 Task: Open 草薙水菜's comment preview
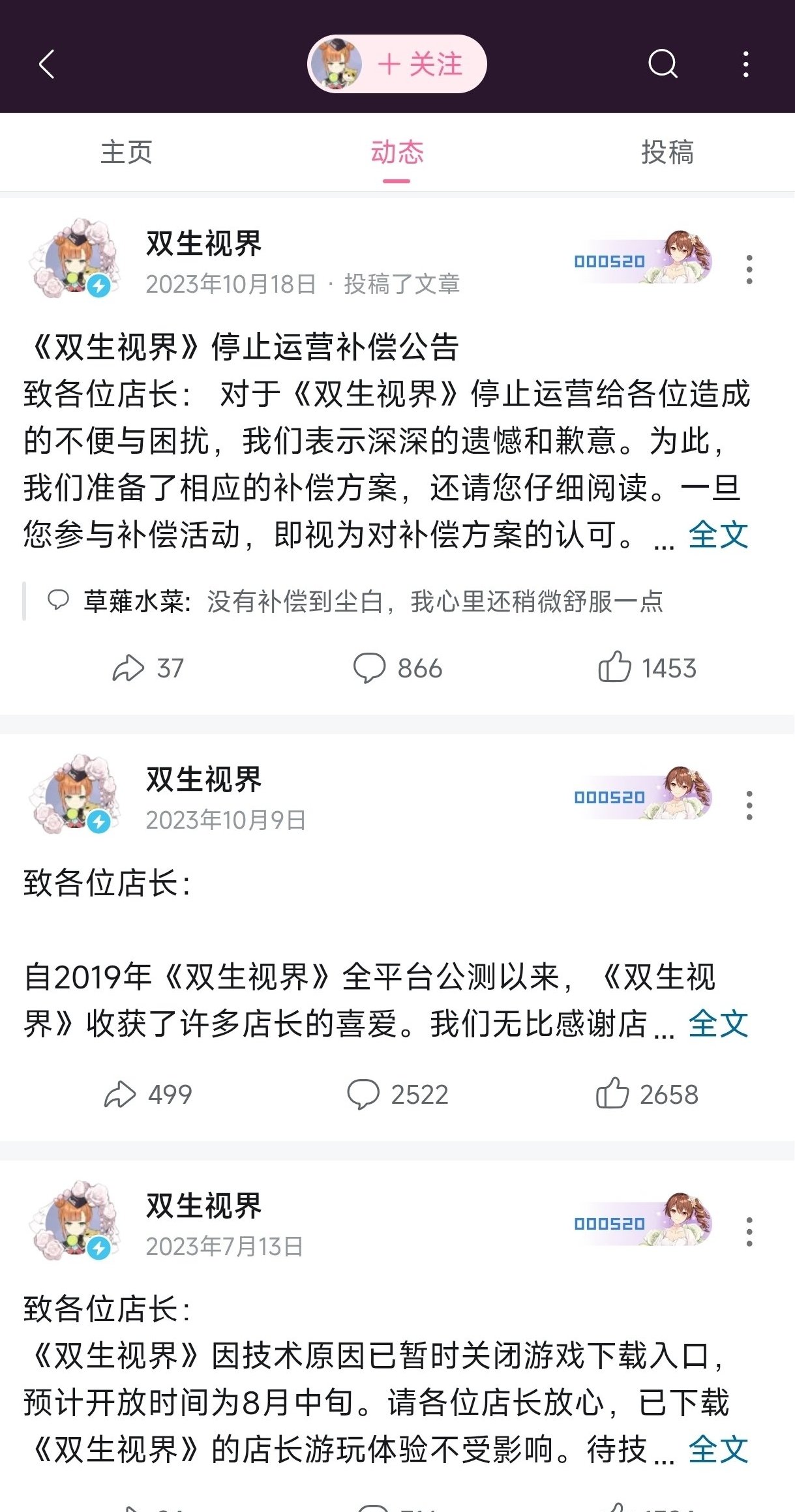pyautogui.click(x=372, y=601)
